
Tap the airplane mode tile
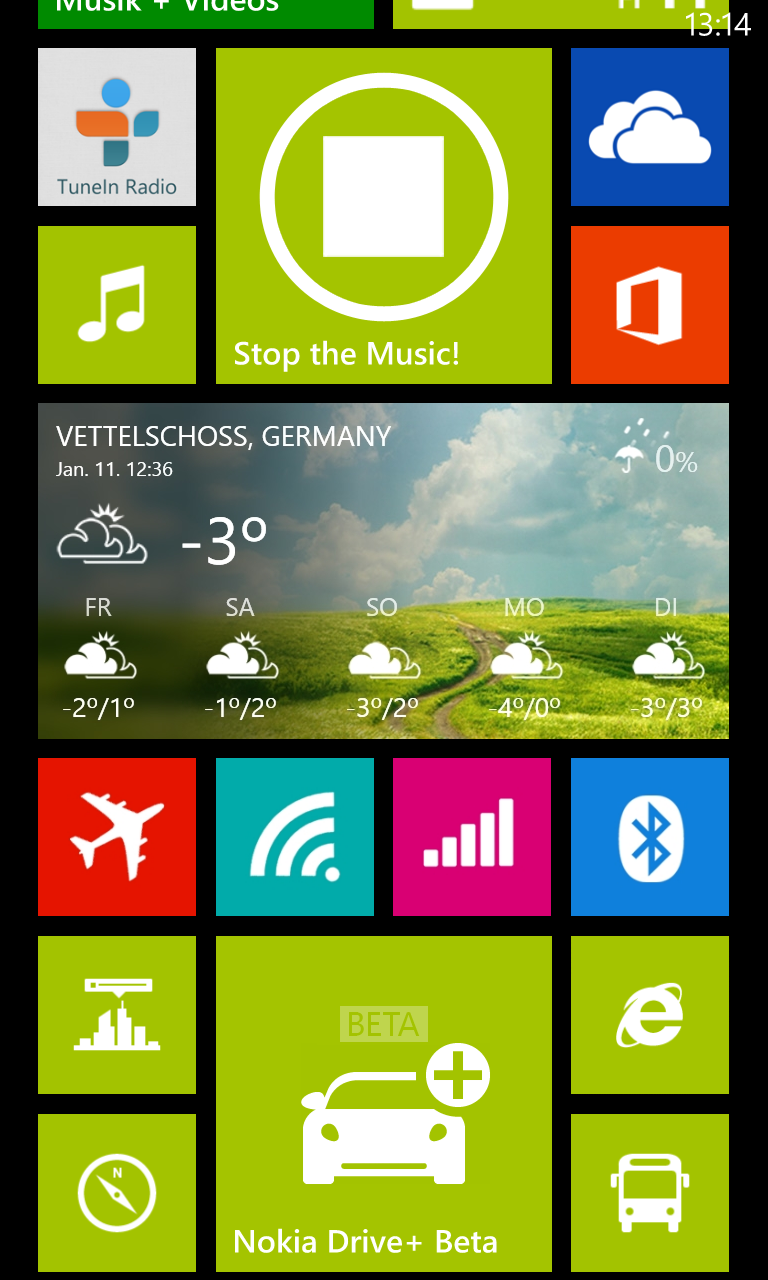coord(117,837)
